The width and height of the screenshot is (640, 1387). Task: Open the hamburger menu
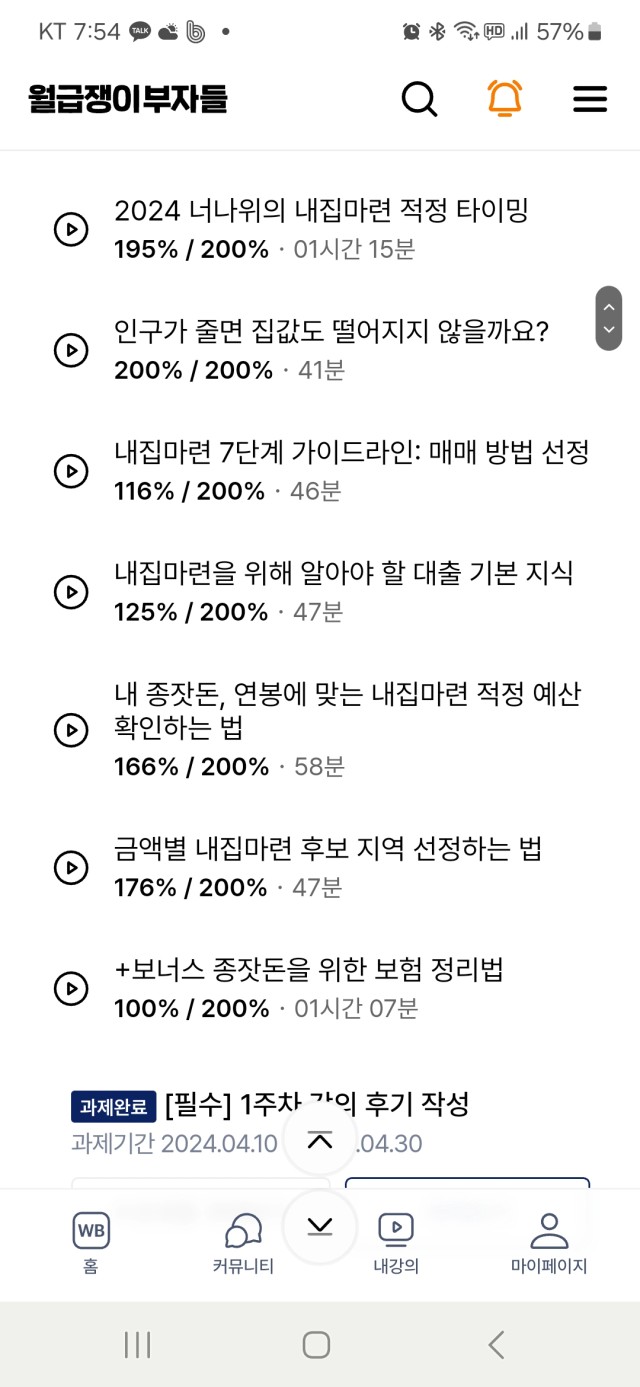(x=590, y=99)
